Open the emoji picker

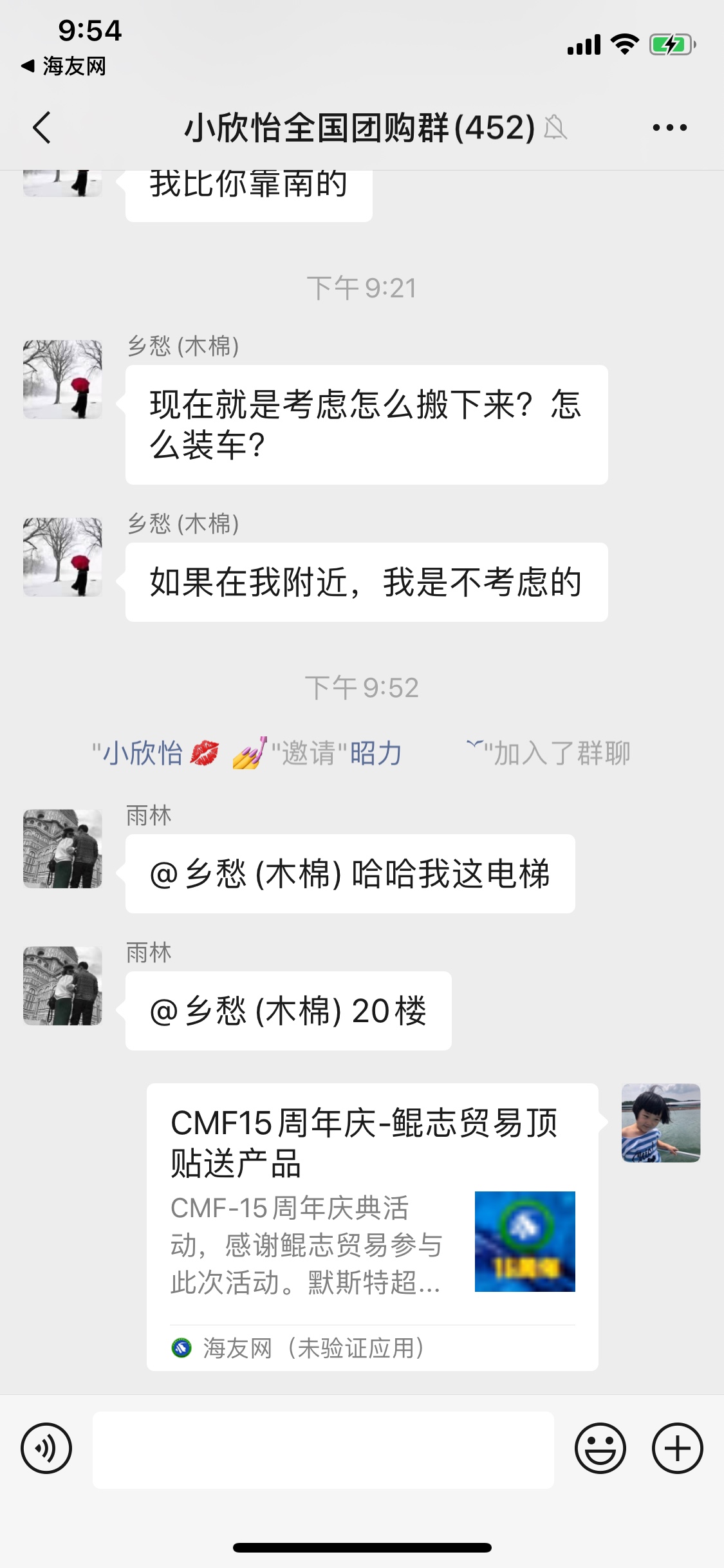click(x=600, y=1448)
